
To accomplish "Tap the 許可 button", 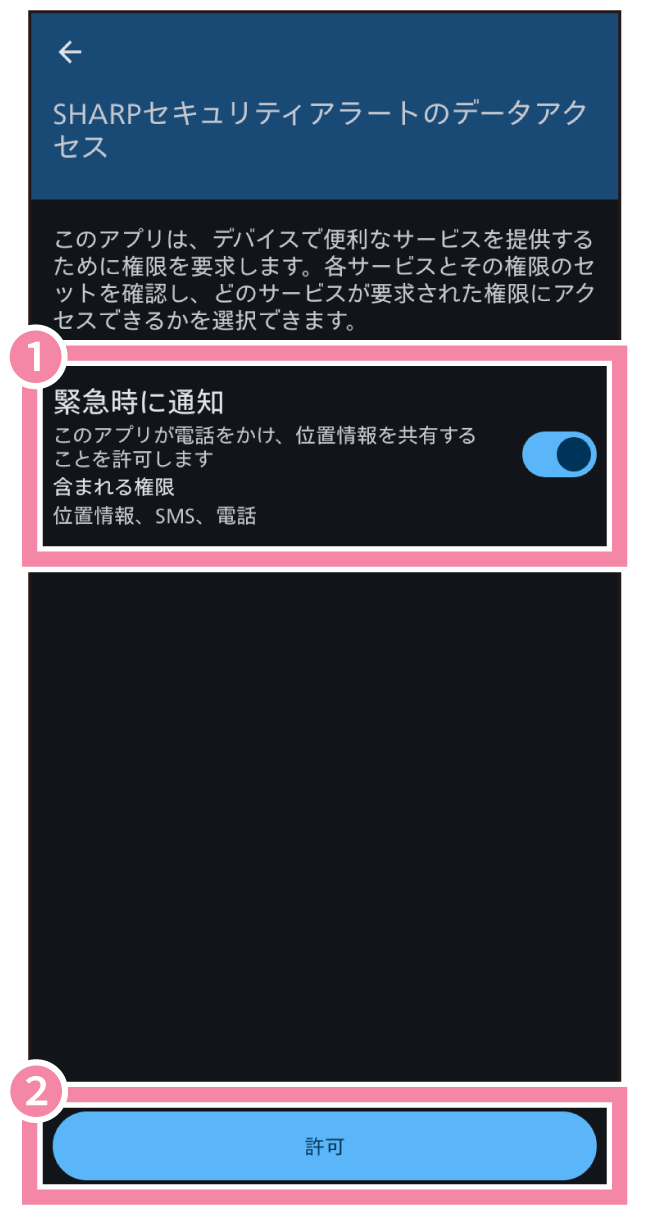I will 324,1146.
